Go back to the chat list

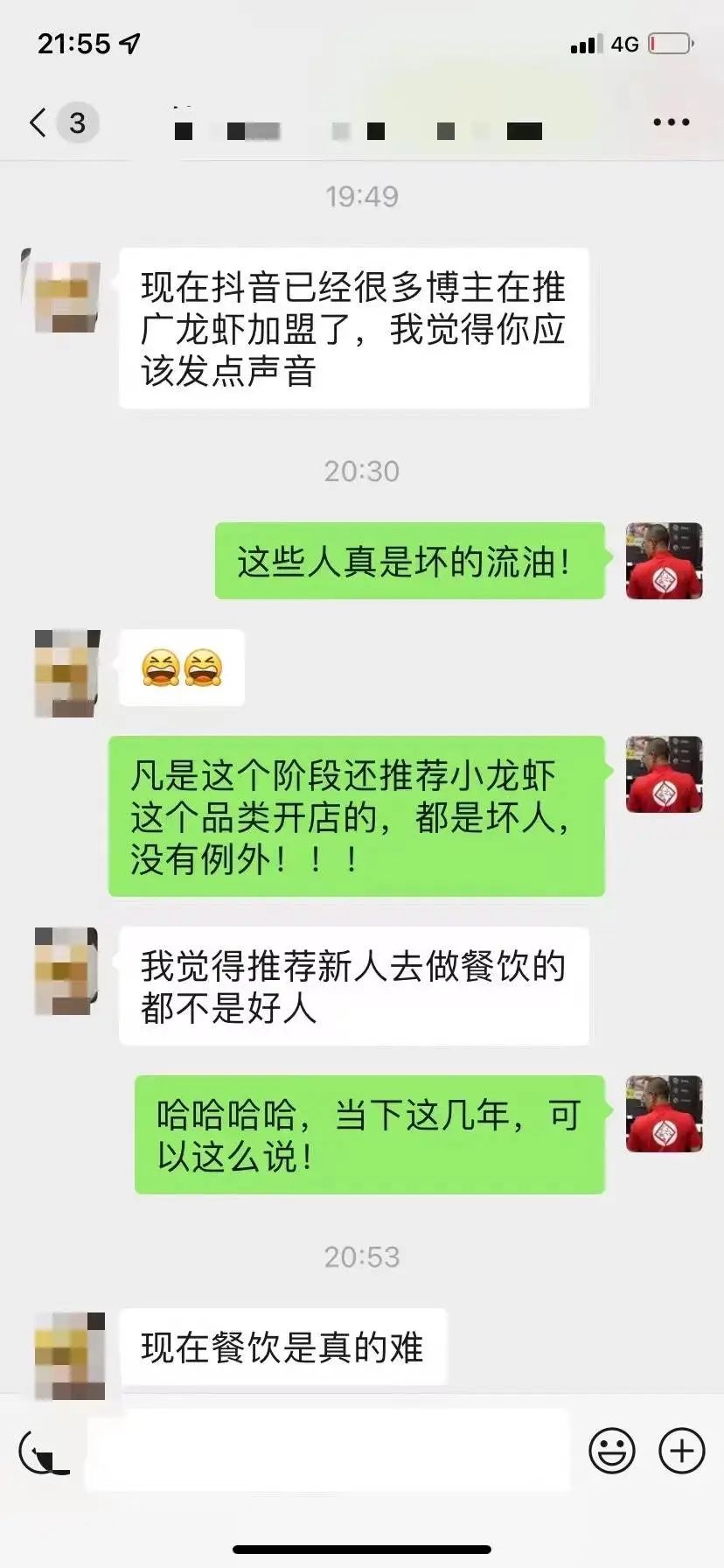38,122
